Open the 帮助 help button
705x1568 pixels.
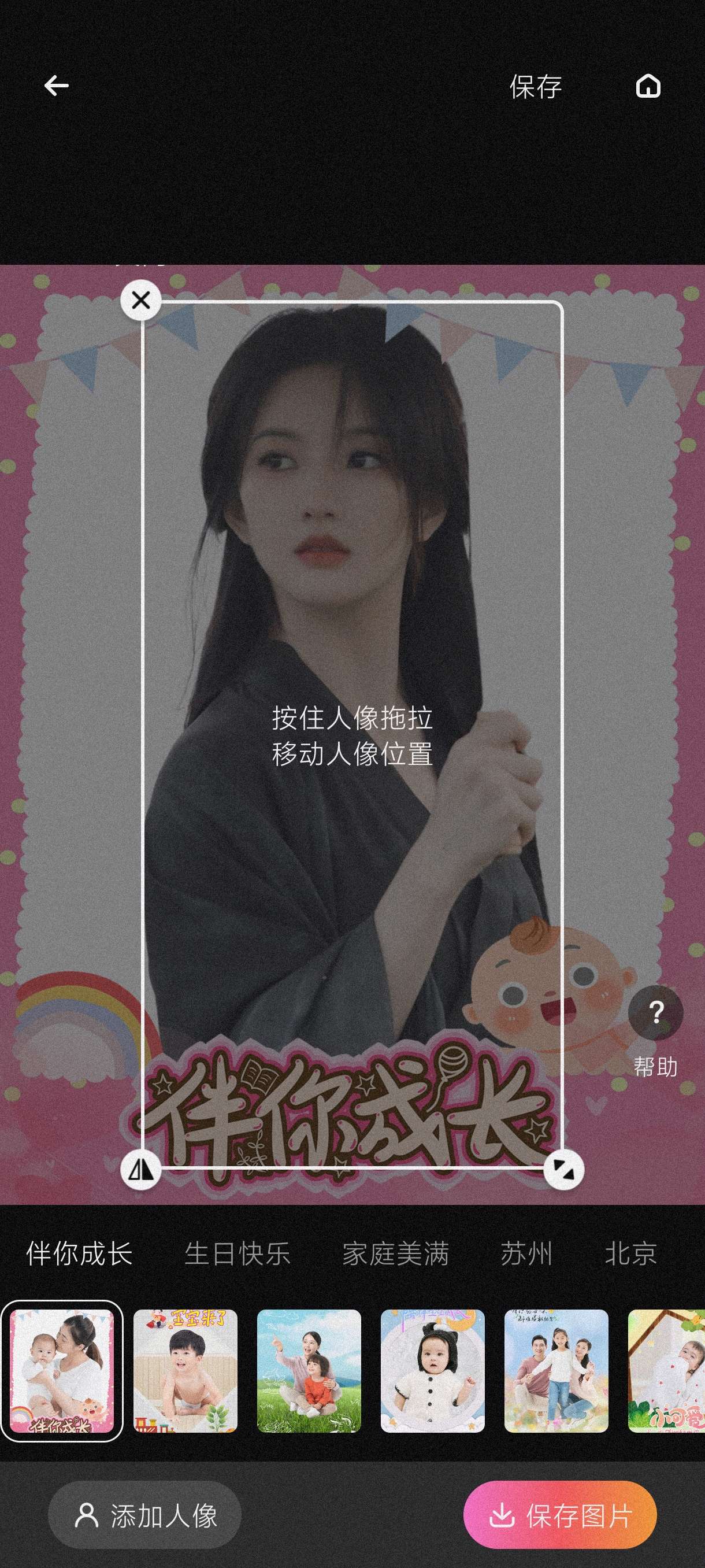[x=655, y=1012]
